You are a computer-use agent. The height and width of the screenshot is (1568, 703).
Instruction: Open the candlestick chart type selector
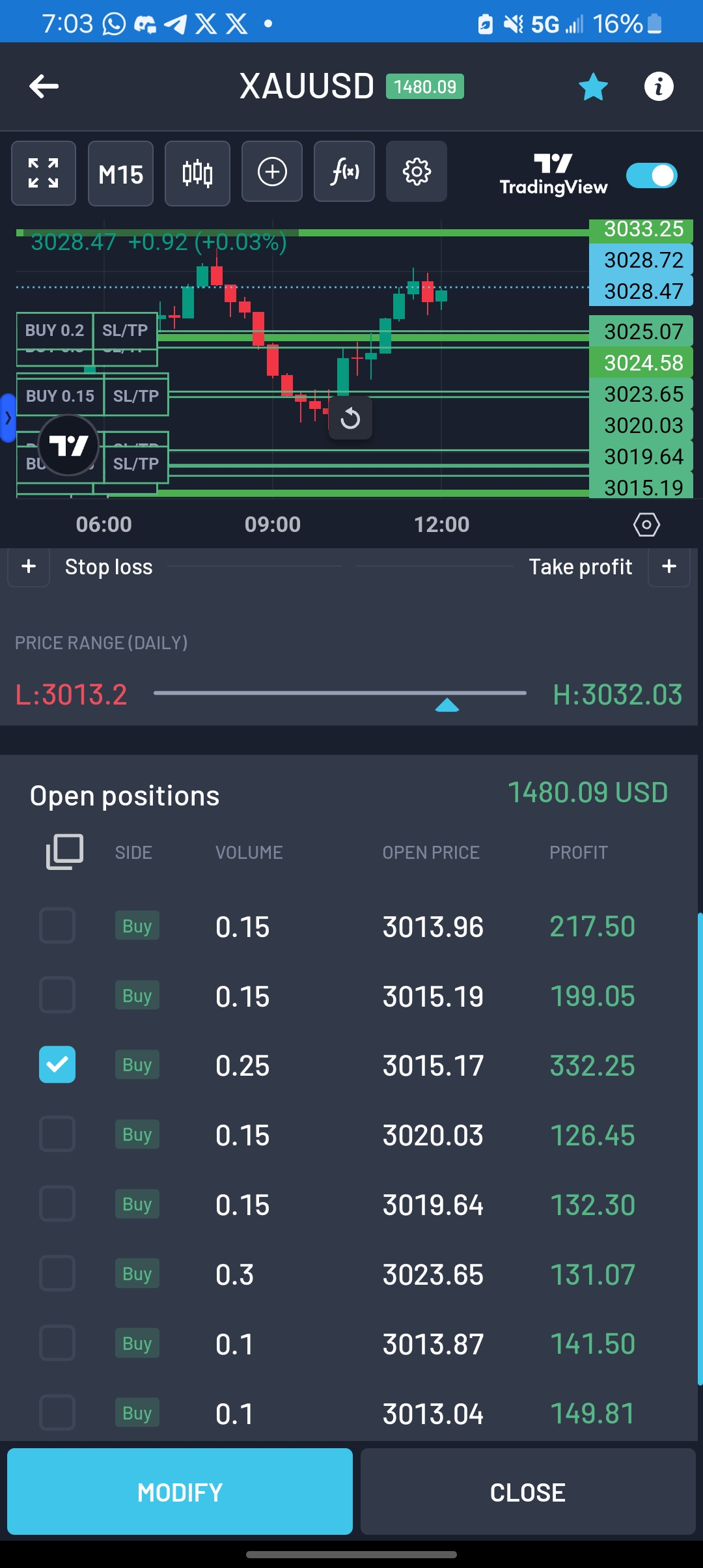(x=197, y=172)
